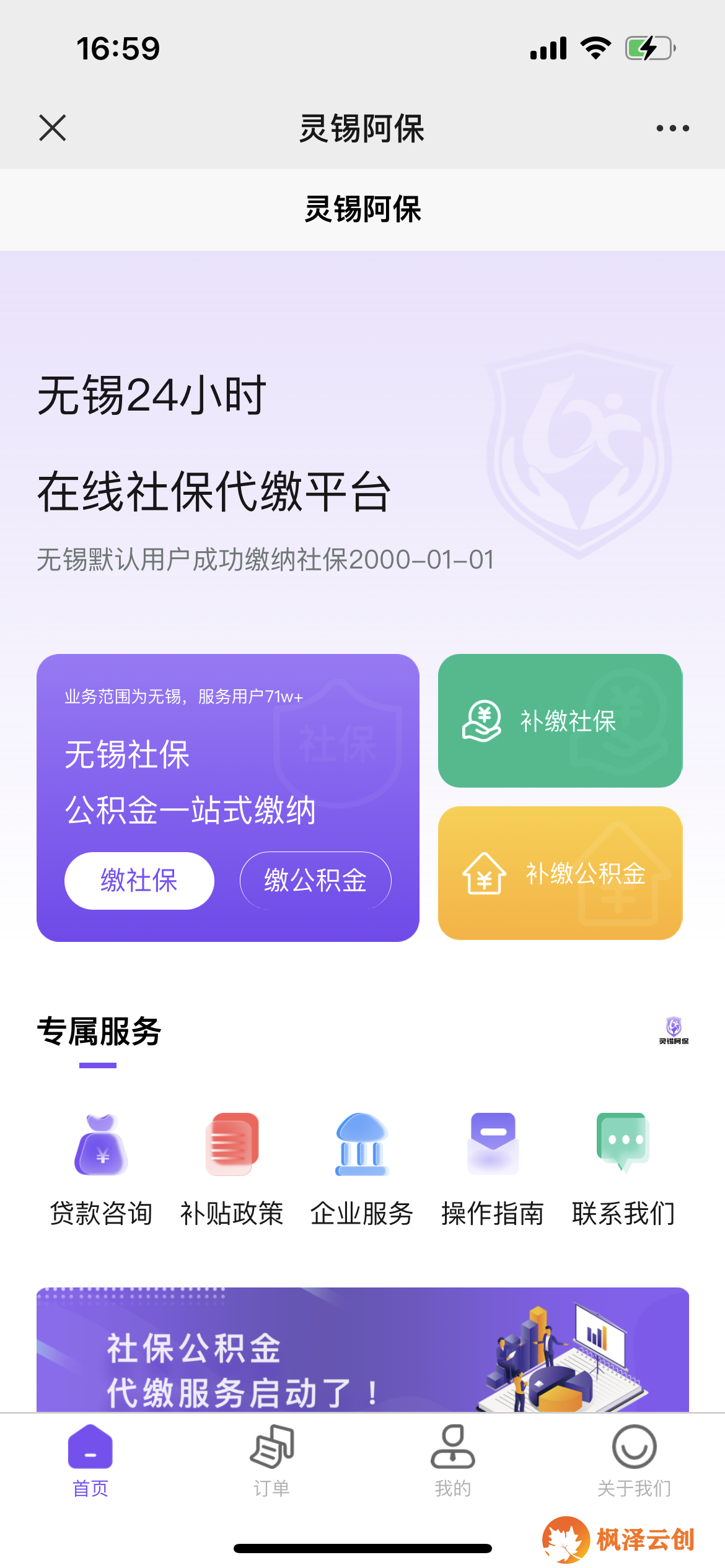Switch to the 订单 tab
This screenshot has width=725, height=1568.
click(x=271, y=1460)
